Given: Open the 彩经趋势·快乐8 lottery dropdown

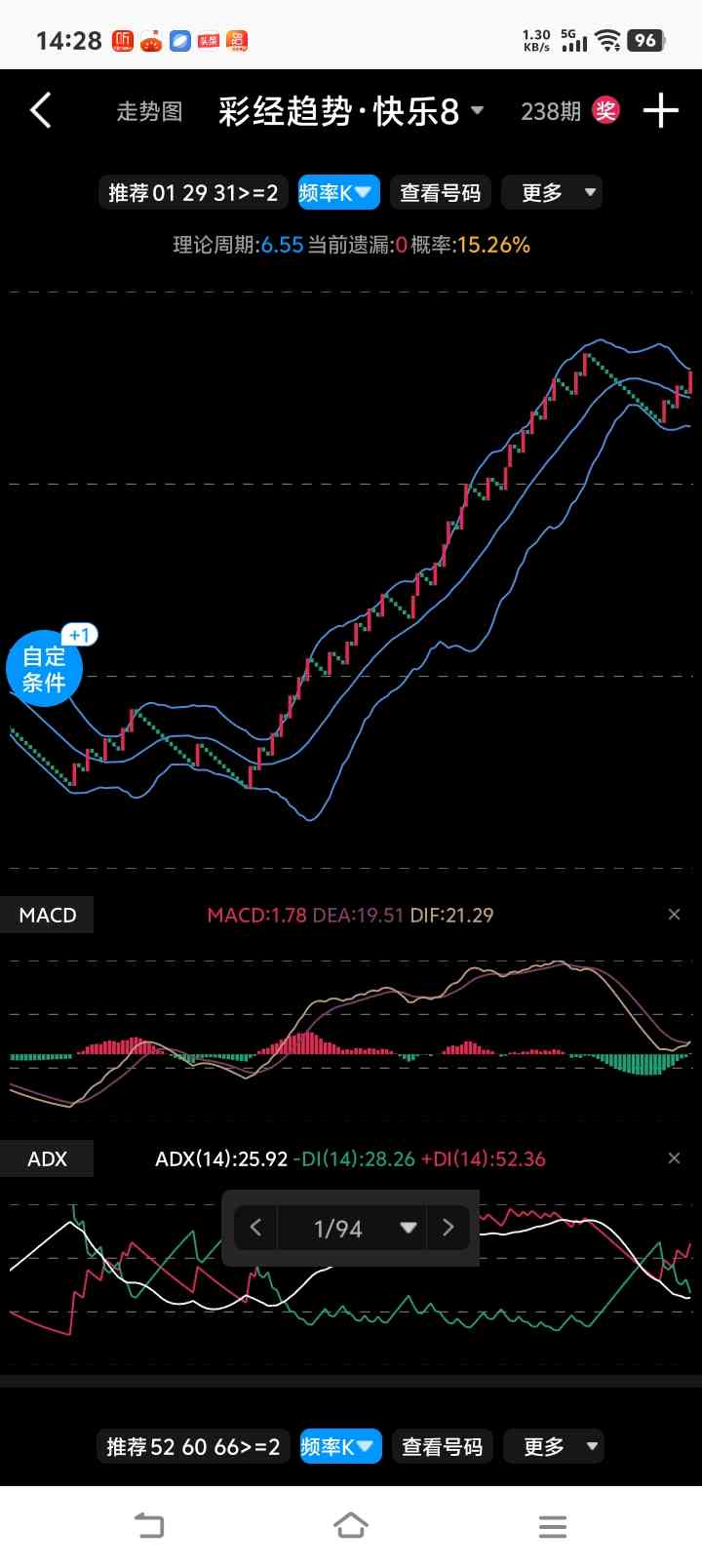Looking at the screenshot, I should [x=351, y=112].
